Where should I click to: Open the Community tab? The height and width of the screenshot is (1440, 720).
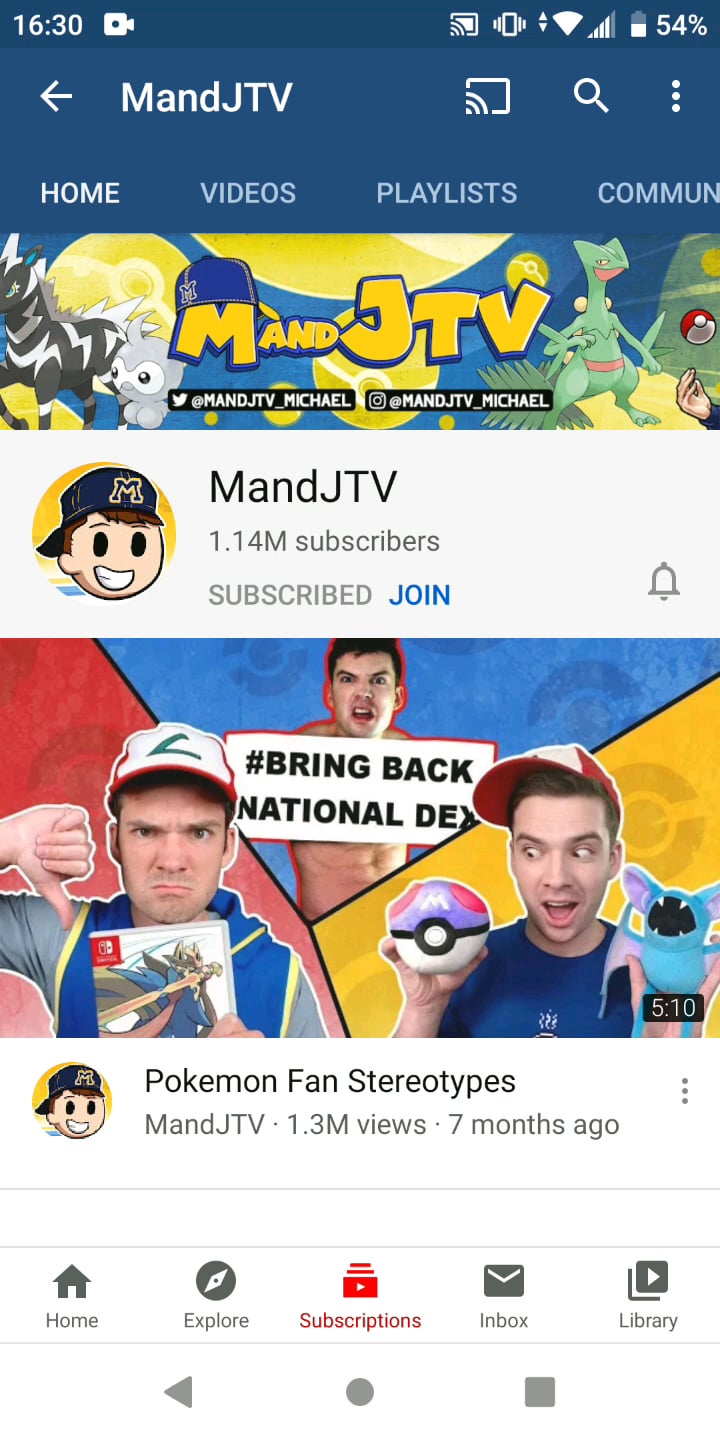click(x=657, y=193)
